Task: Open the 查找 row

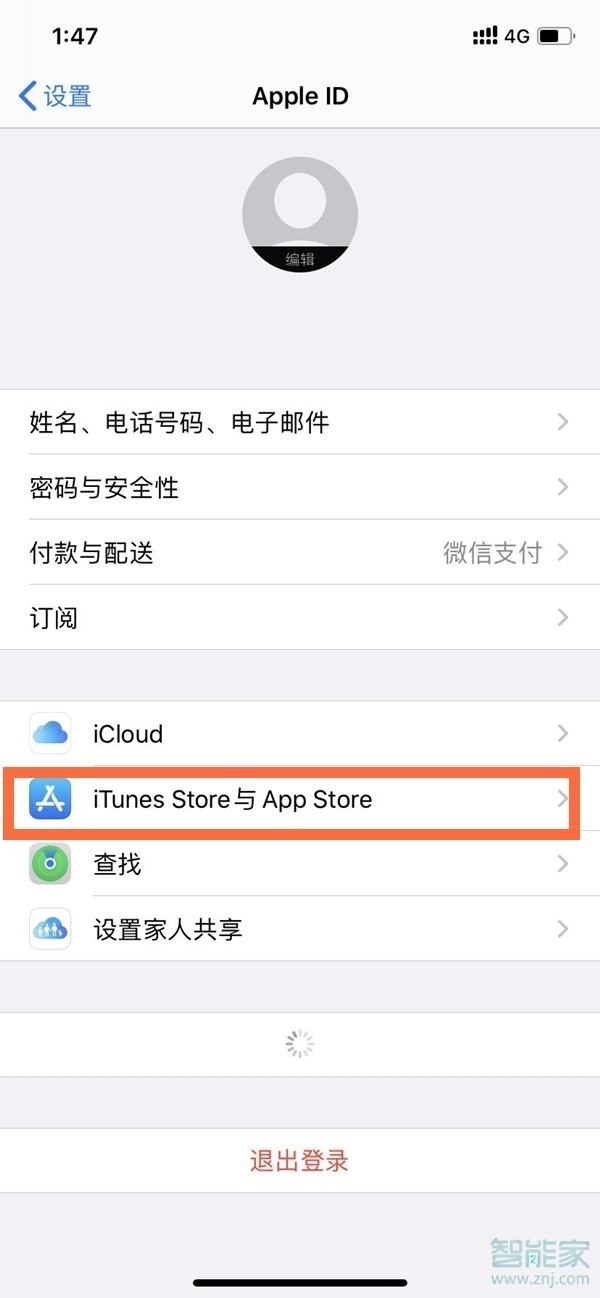Action: (x=300, y=864)
